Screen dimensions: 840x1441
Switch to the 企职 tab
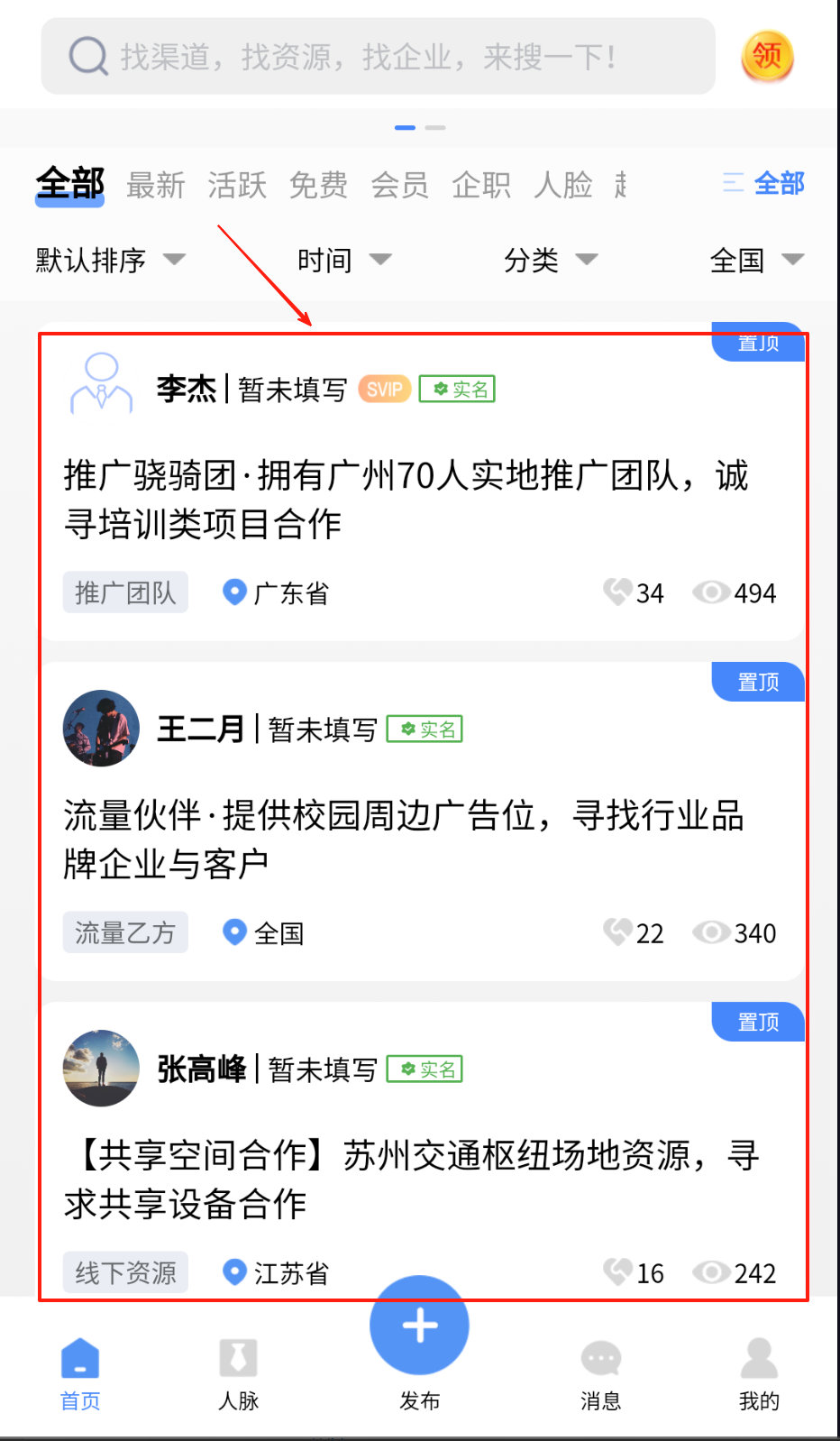[480, 185]
